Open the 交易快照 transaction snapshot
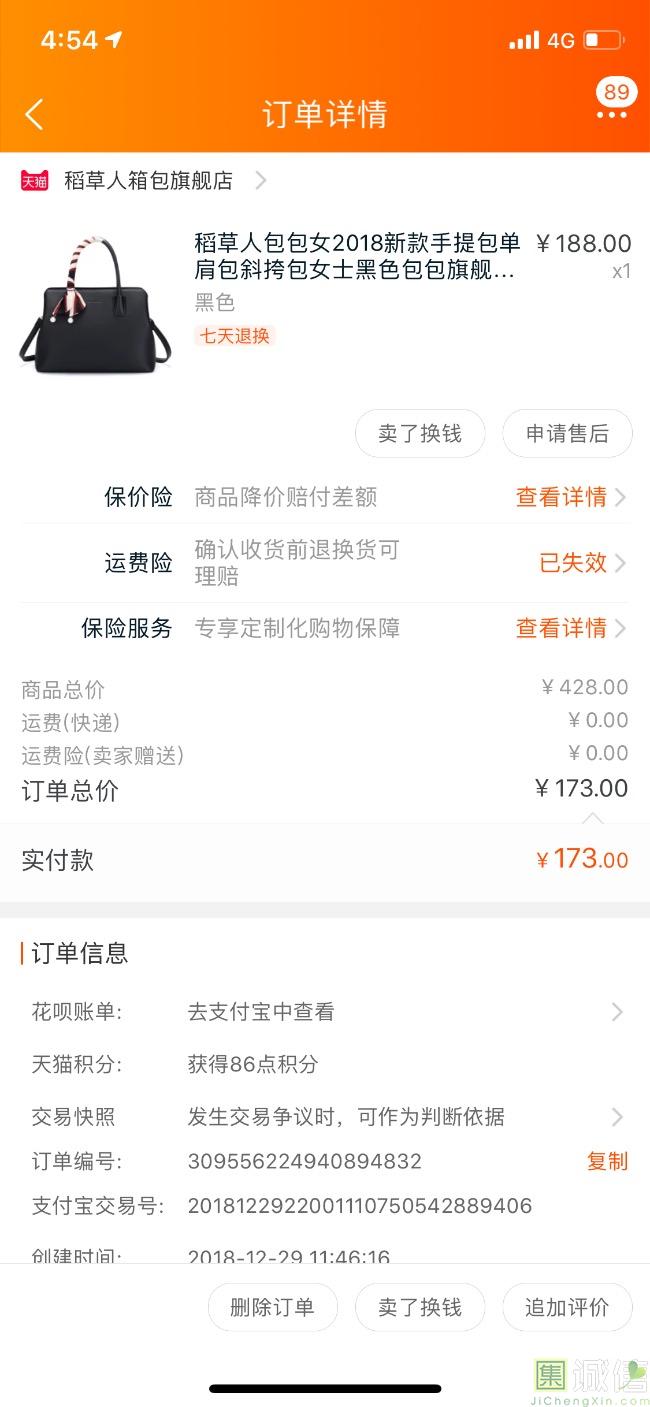 [325, 1117]
